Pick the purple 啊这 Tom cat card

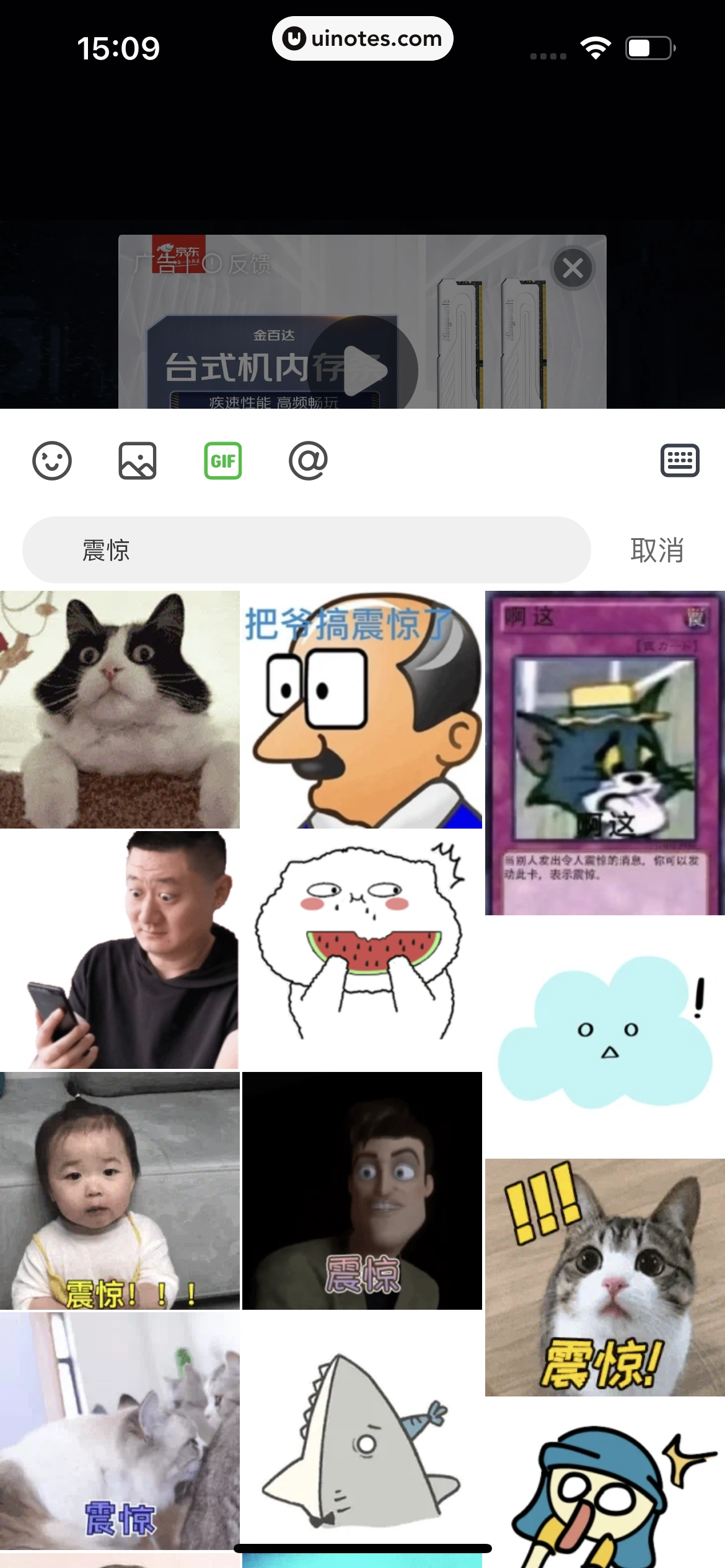tap(605, 753)
